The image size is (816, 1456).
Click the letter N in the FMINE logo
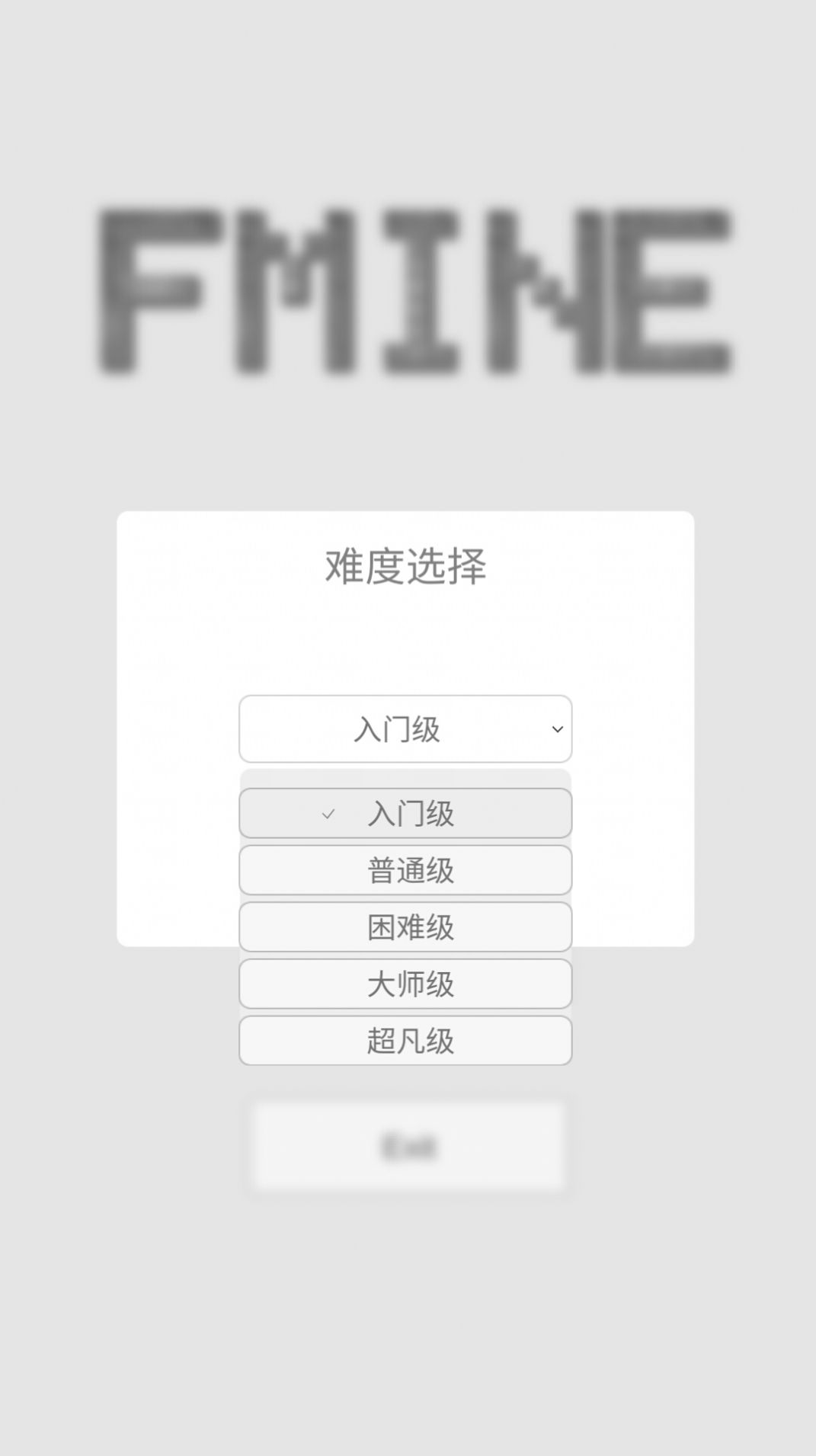coord(541,290)
